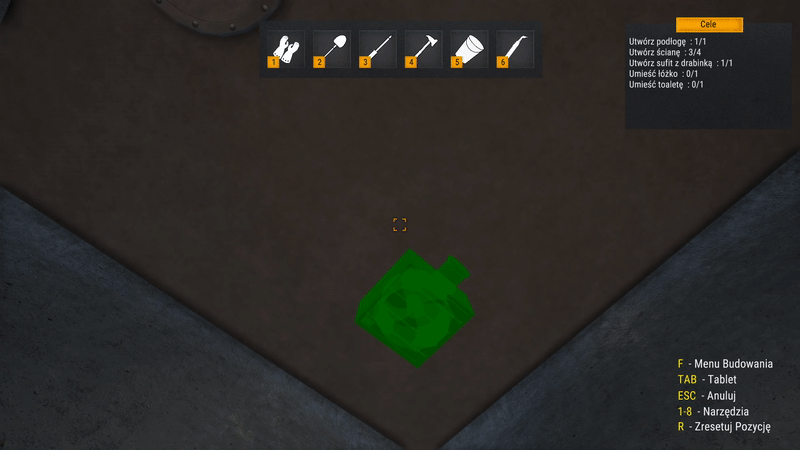The image size is (800, 450).
Task: Select the bucket tool in slot 5
Action: (x=469, y=48)
